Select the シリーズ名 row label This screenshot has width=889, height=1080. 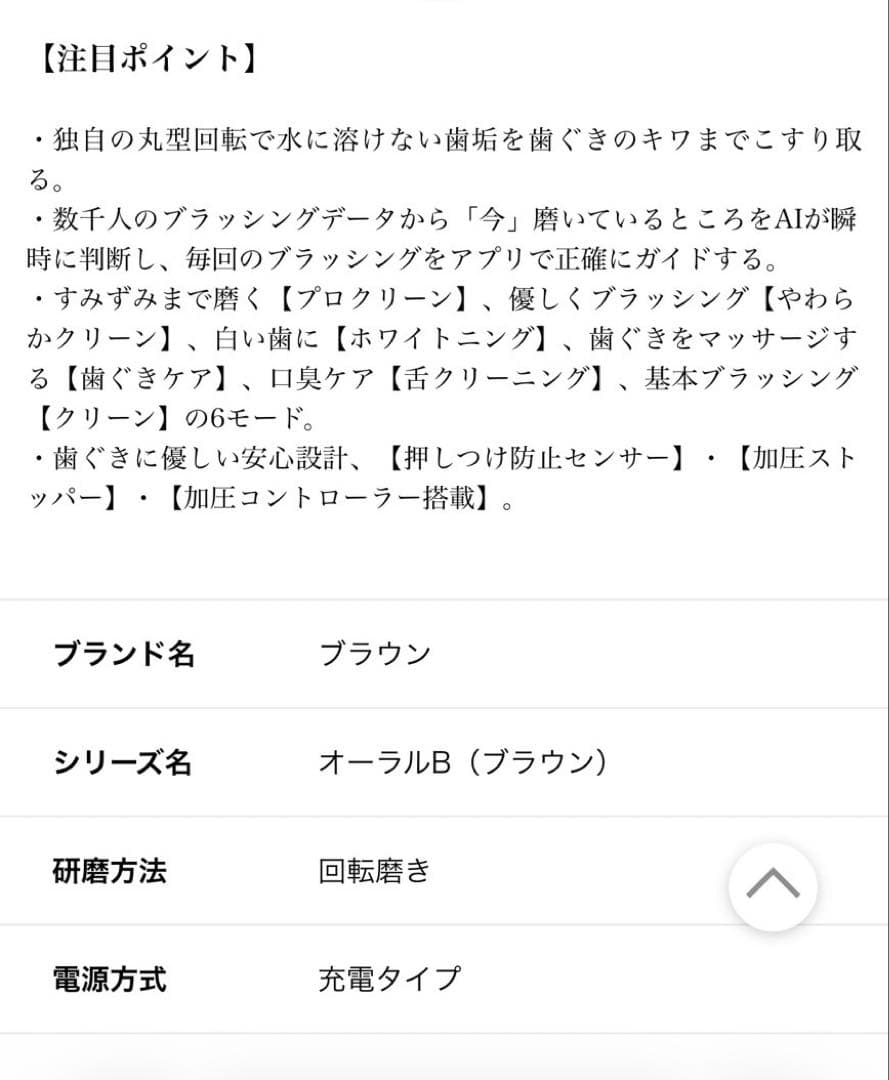[120, 763]
